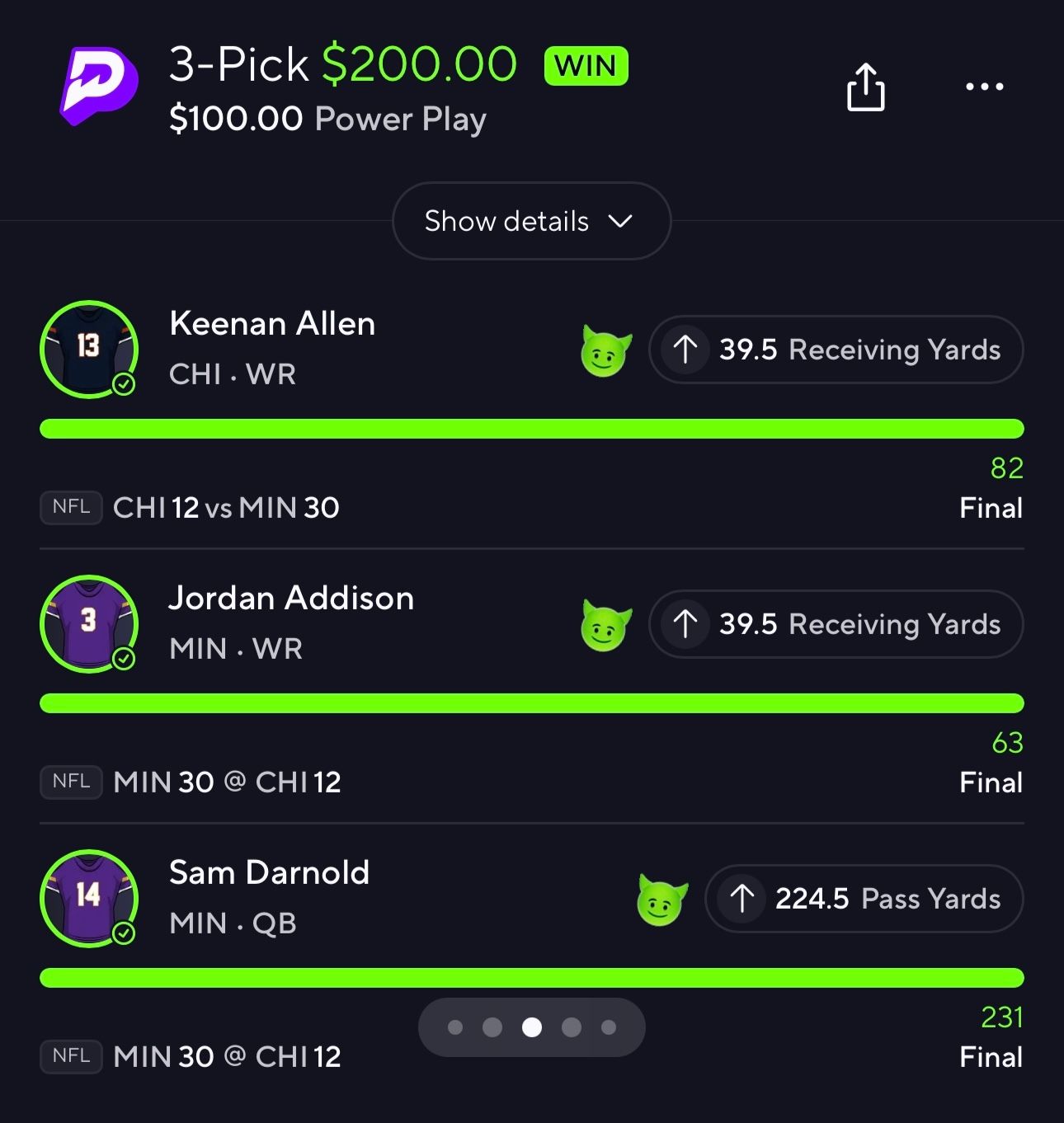
Task: Open the three-dot overflow menu
Action: point(985,87)
